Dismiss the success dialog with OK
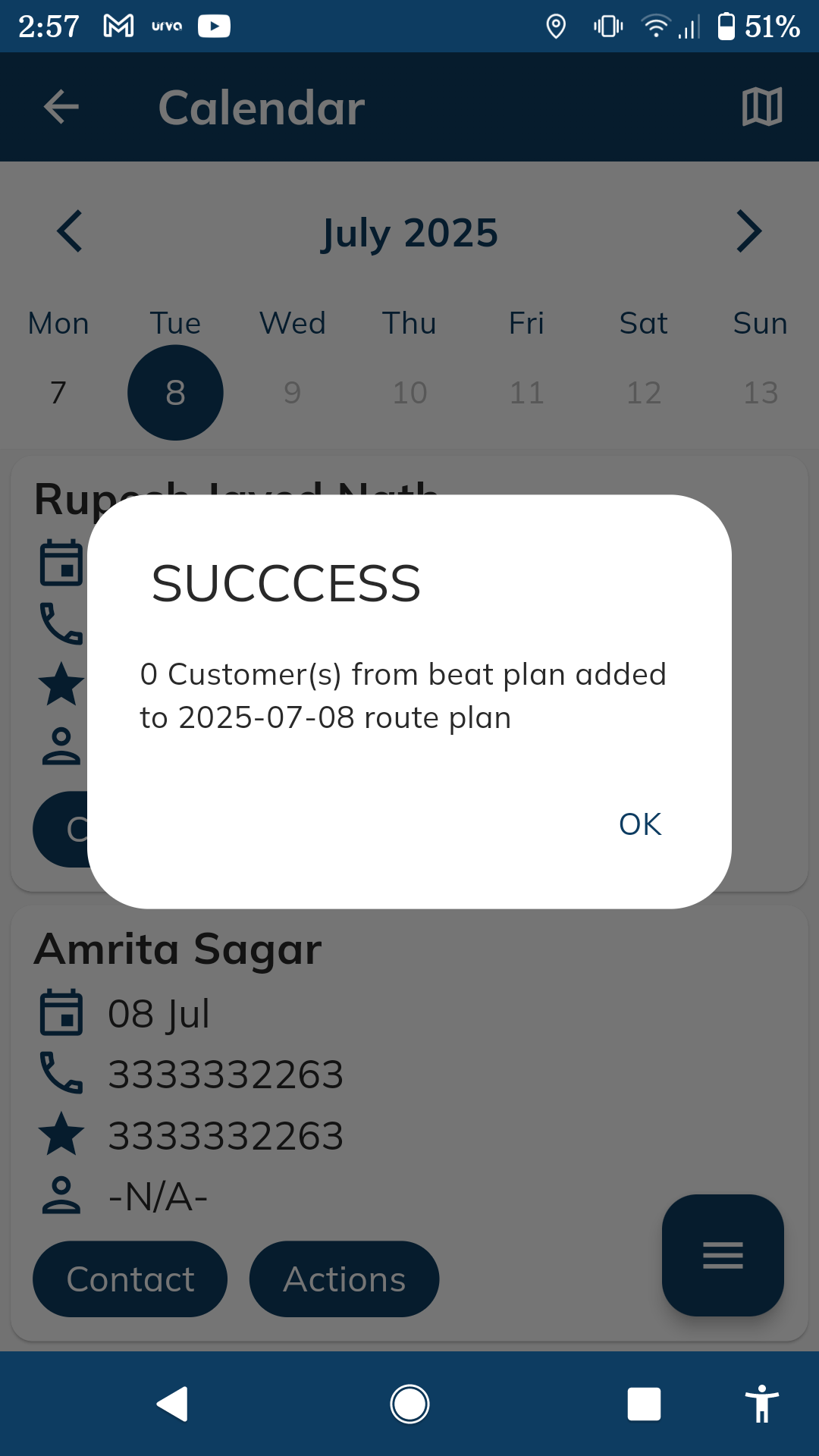This screenshot has height=1456, width=819. (640, 824)
